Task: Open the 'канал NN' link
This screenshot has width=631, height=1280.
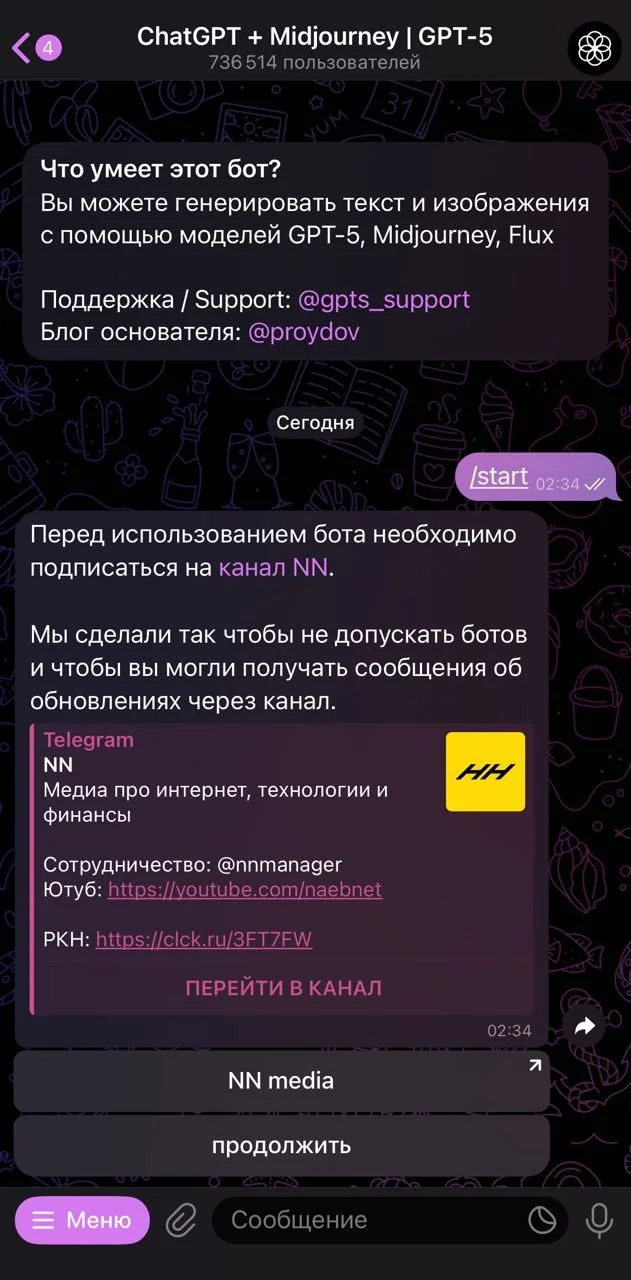Action: 273,567
